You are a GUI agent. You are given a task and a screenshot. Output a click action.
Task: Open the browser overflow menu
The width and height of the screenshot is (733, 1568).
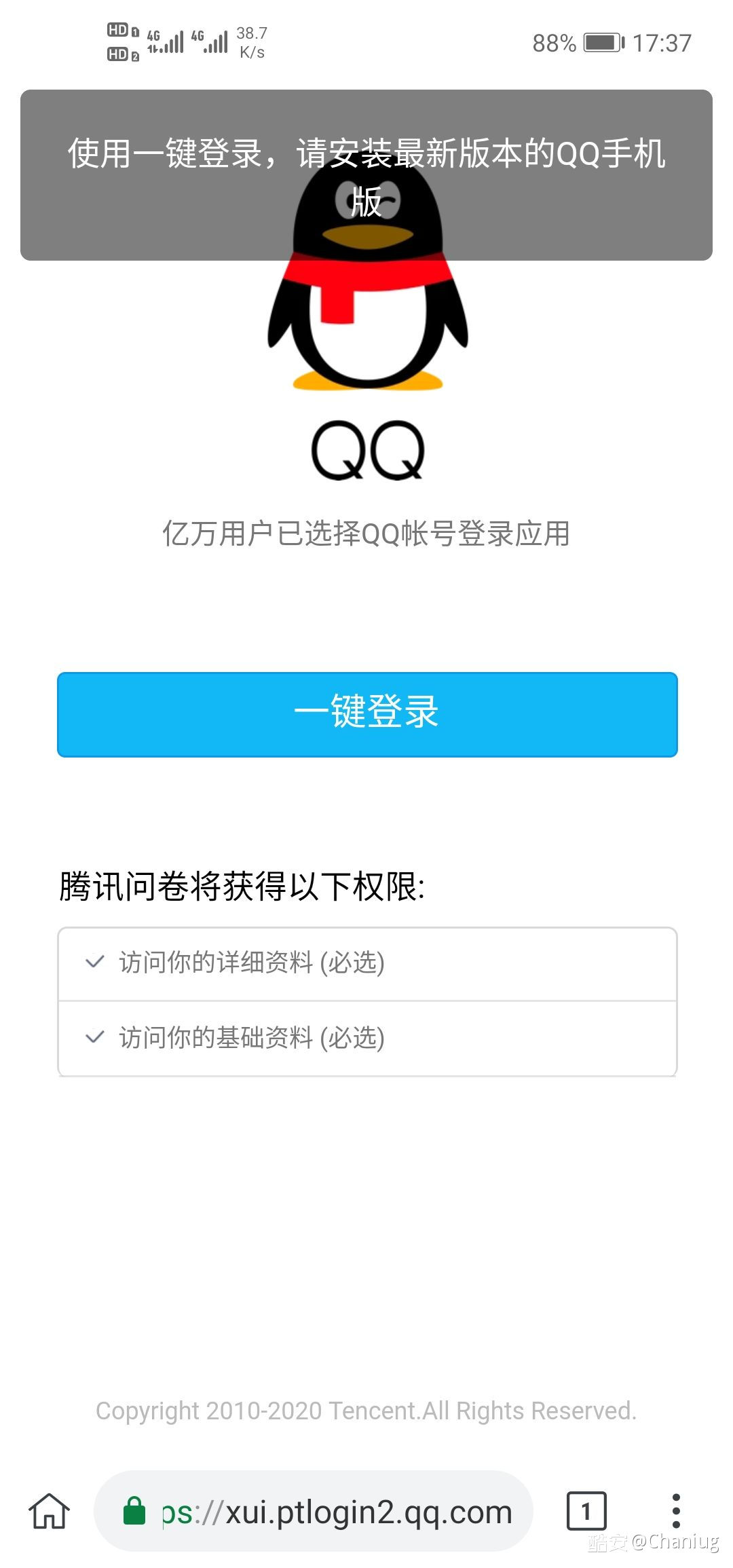point(676,1511)
